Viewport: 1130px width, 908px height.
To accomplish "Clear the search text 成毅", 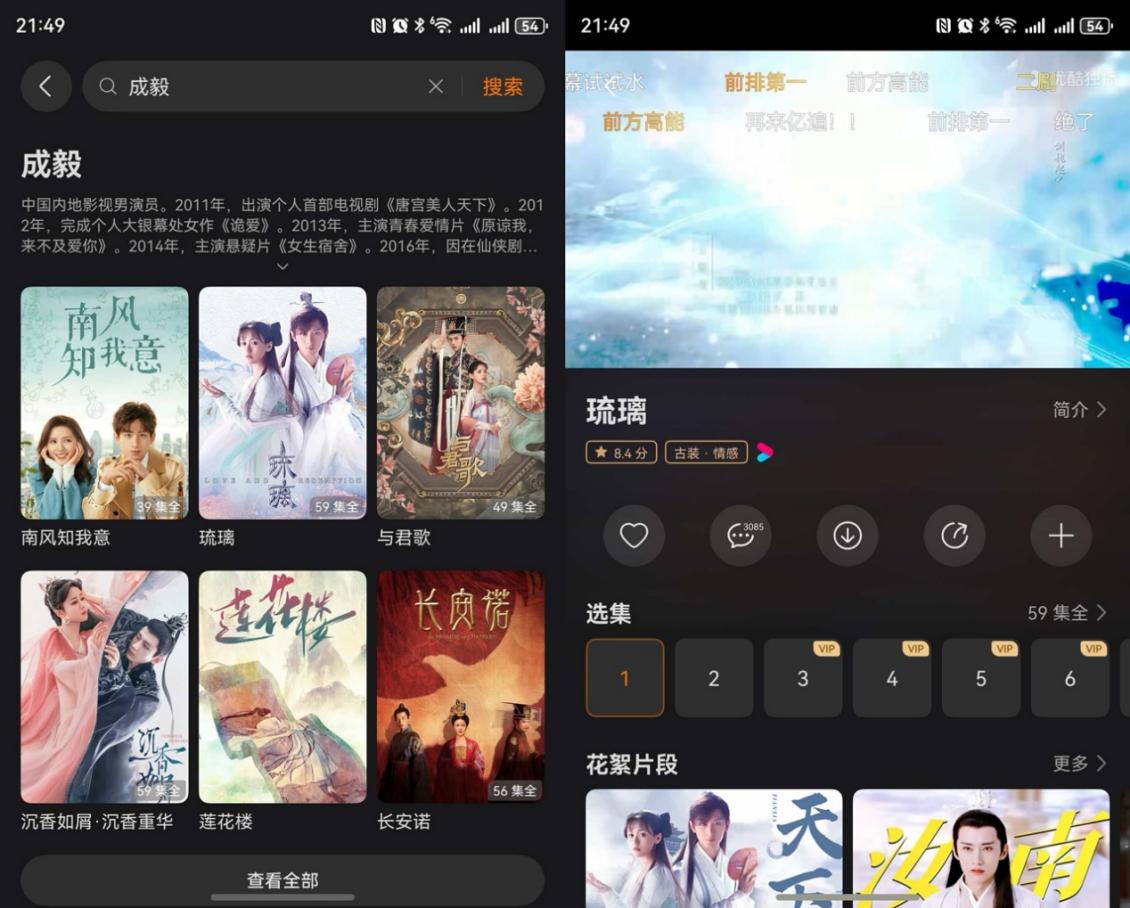I will (x=436, y=87).
